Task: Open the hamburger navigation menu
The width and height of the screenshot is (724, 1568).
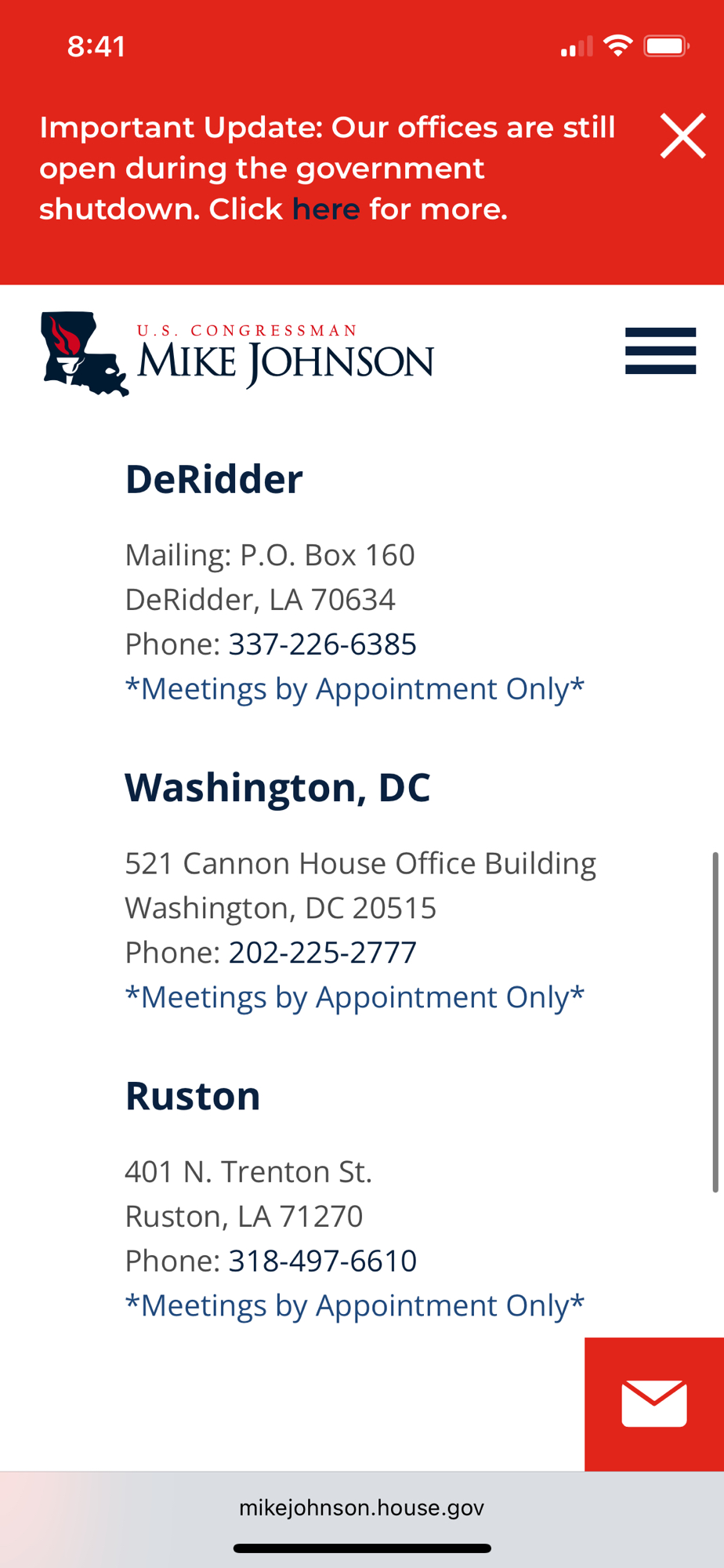Action: (660, 350)
